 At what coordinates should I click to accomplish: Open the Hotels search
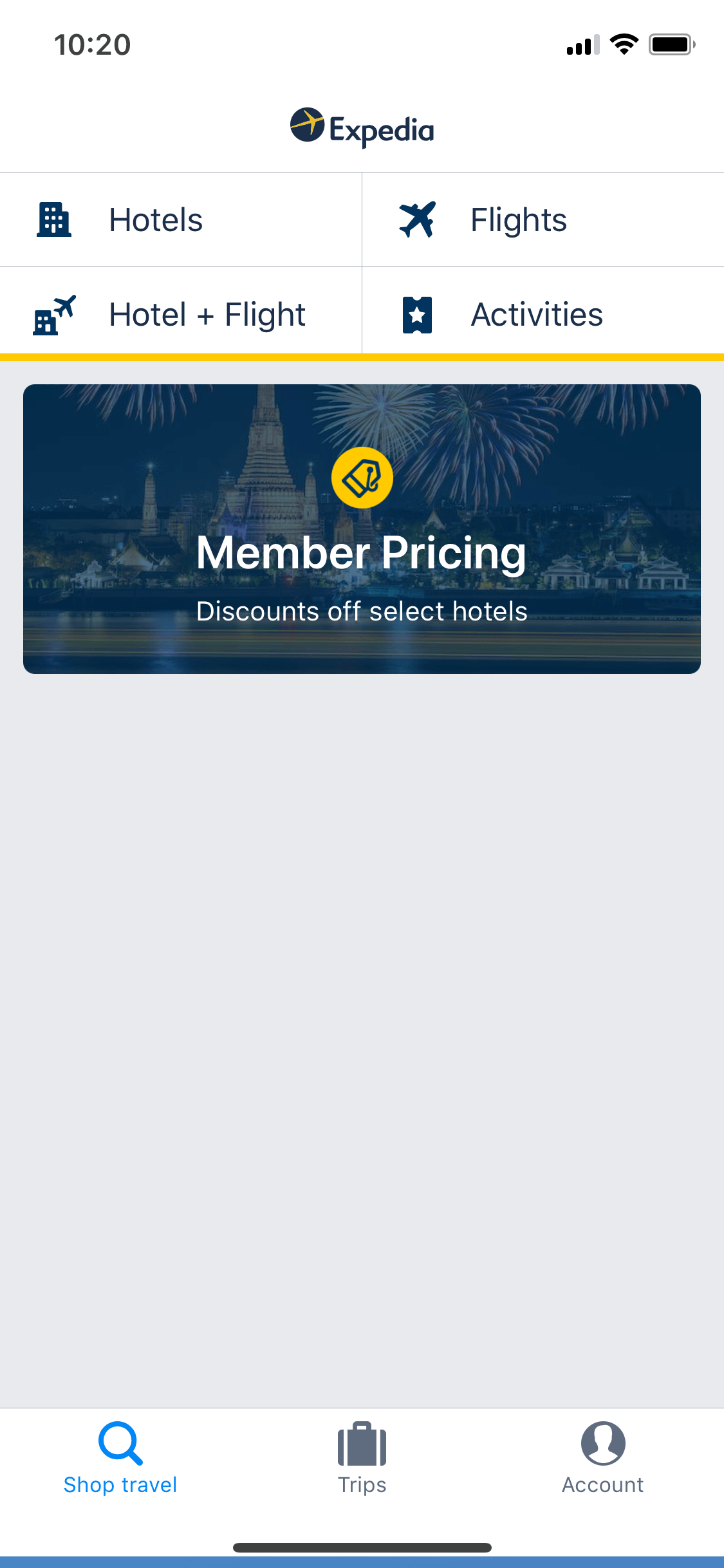181,219
